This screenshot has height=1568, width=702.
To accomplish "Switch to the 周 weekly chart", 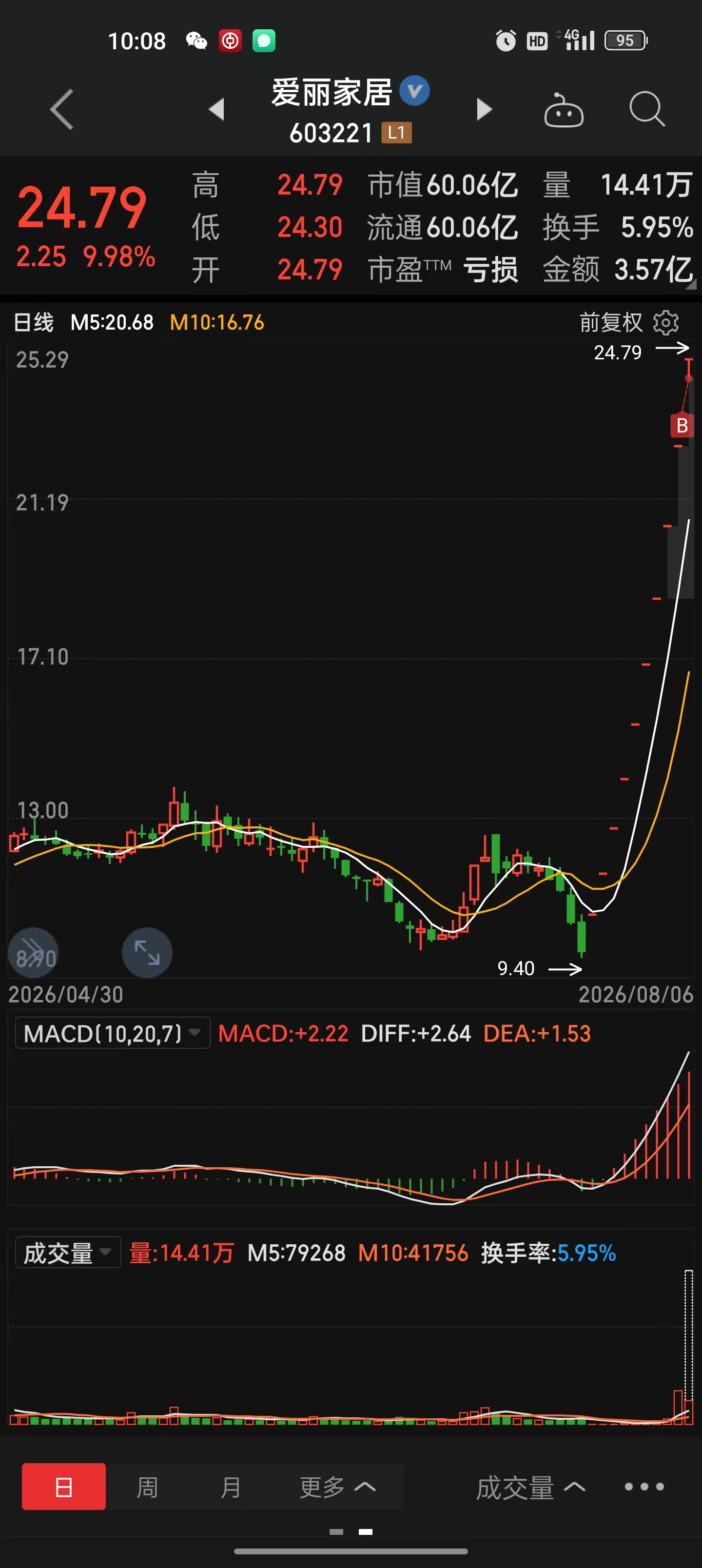I will [147, 1487].
